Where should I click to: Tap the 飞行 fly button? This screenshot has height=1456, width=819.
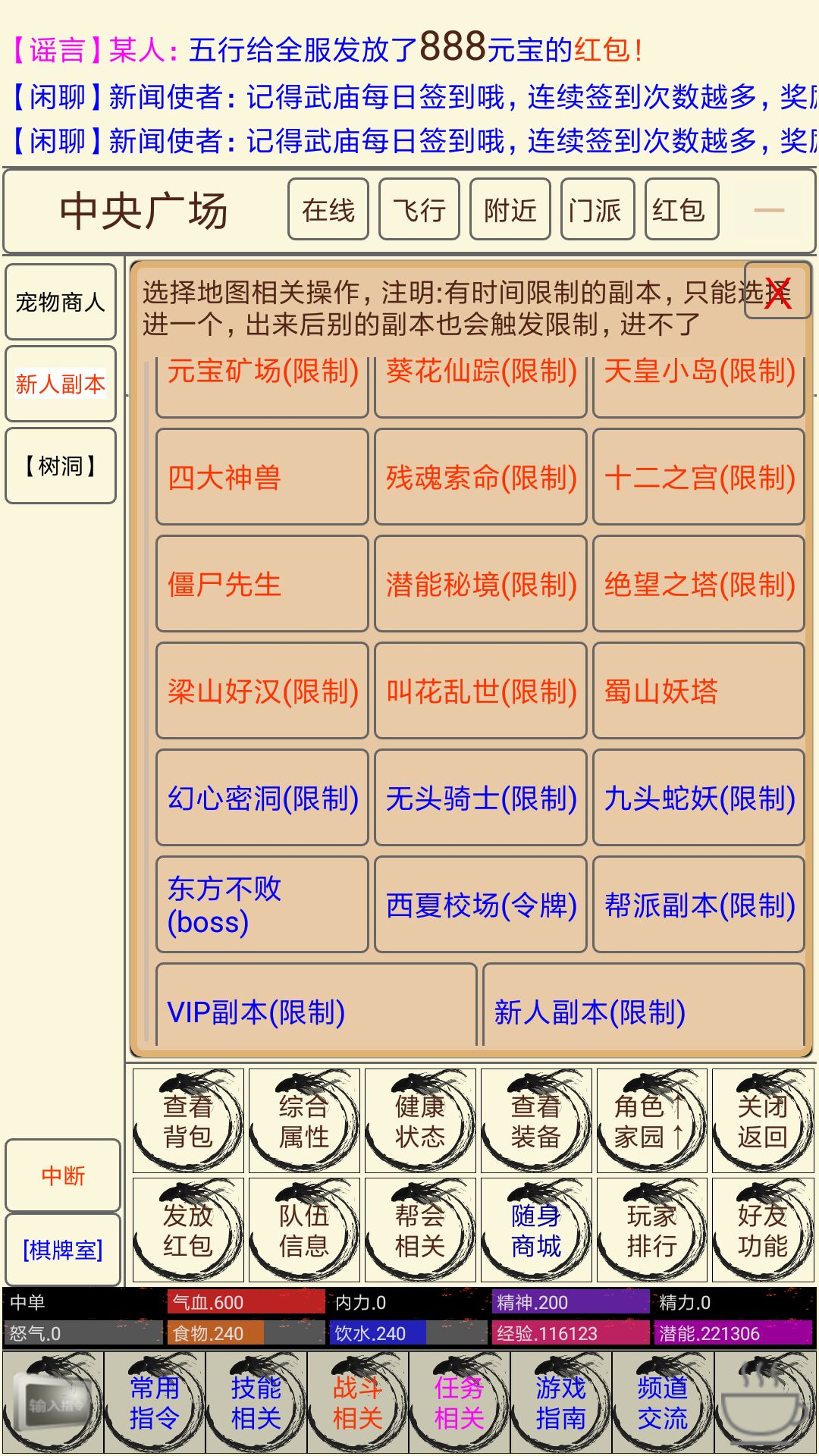[419, 210]
